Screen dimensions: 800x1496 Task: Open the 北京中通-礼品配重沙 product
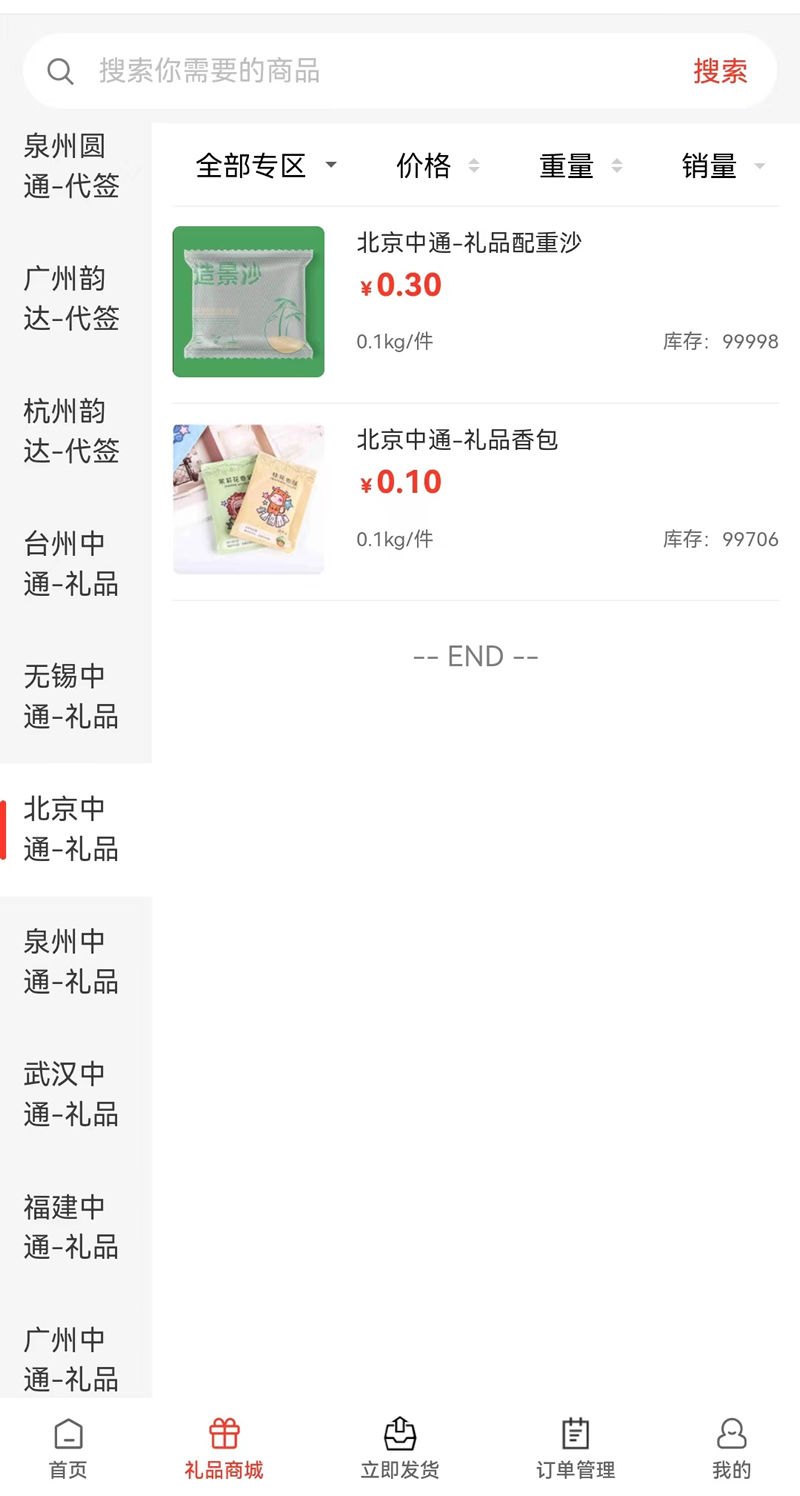pyautogui.click(x=468, y=243)
